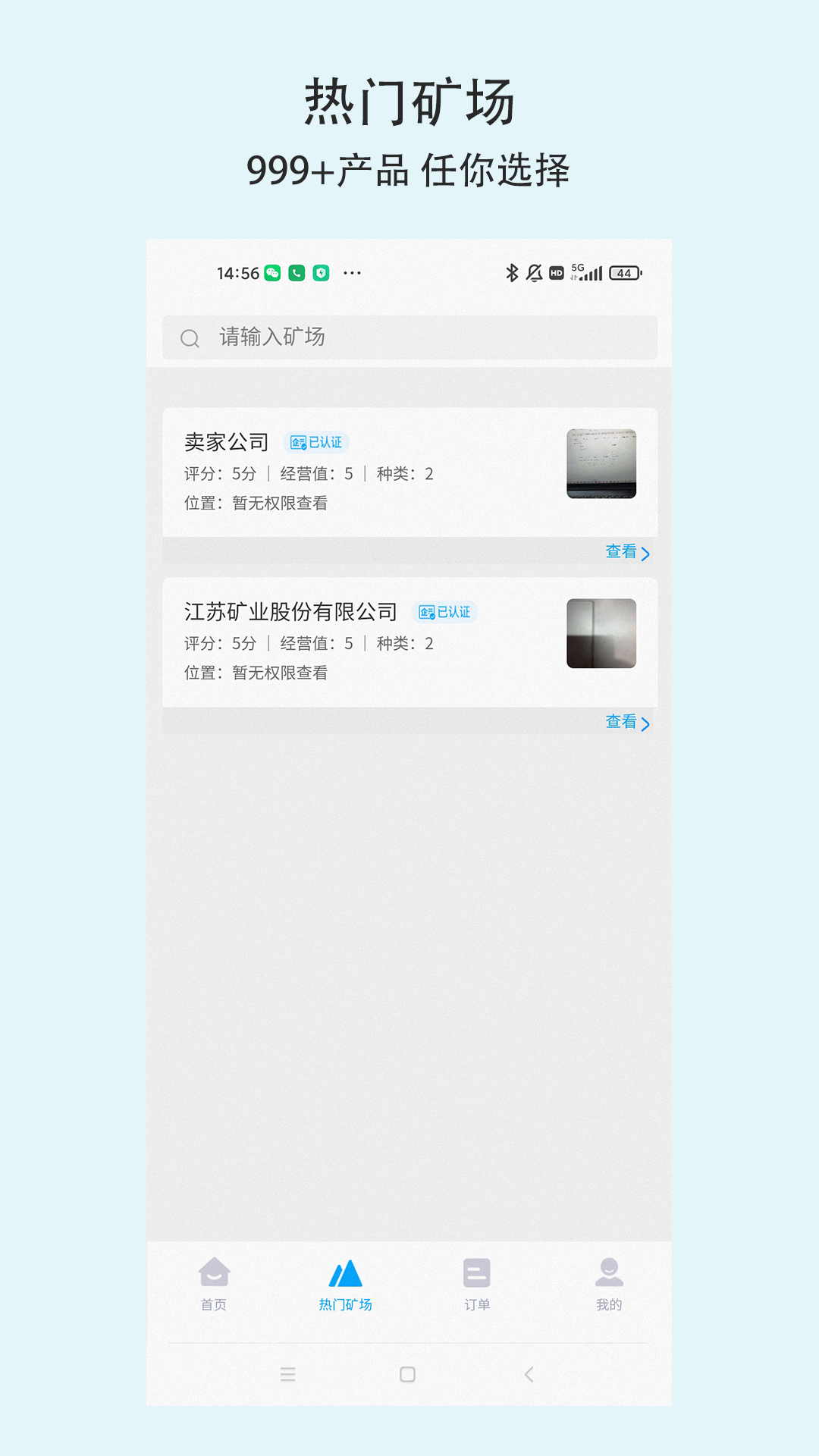The height and width of the screenshot is (1456, 819).
Task: Select the 首页 home tab icon
Action: pyautogui.click(x=215, y=1272)
